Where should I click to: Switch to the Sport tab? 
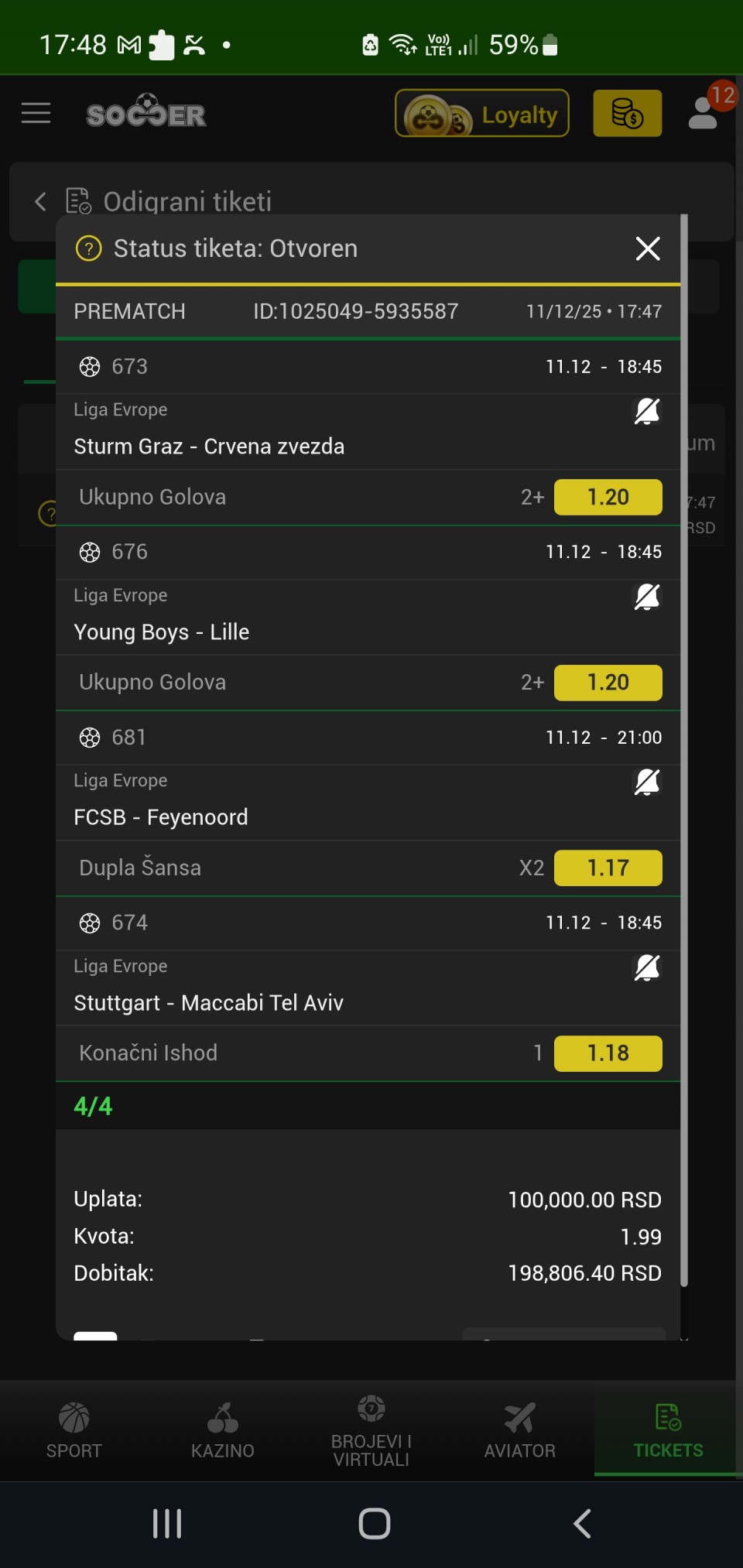coord(74,1430)
